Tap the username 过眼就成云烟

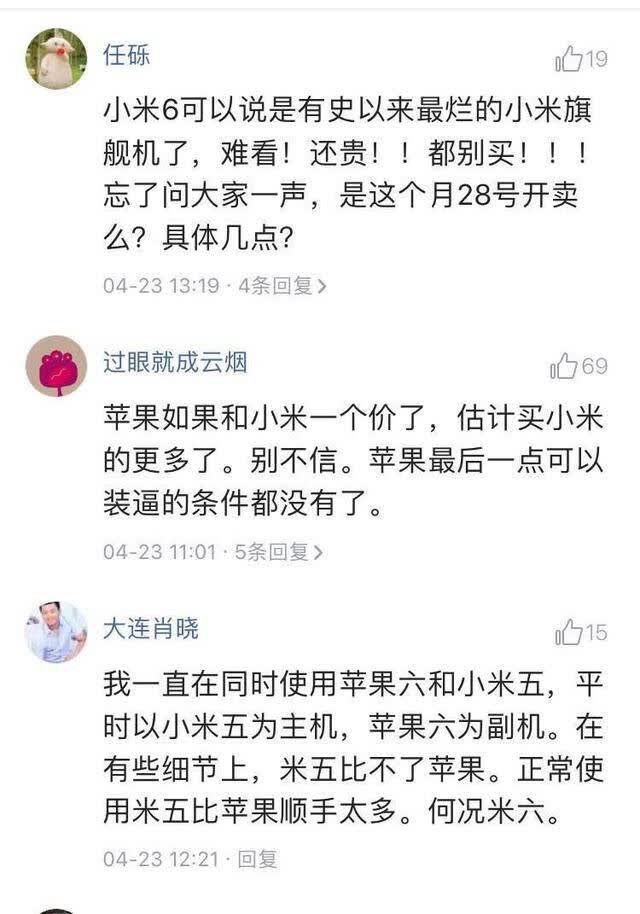point(175,363)
